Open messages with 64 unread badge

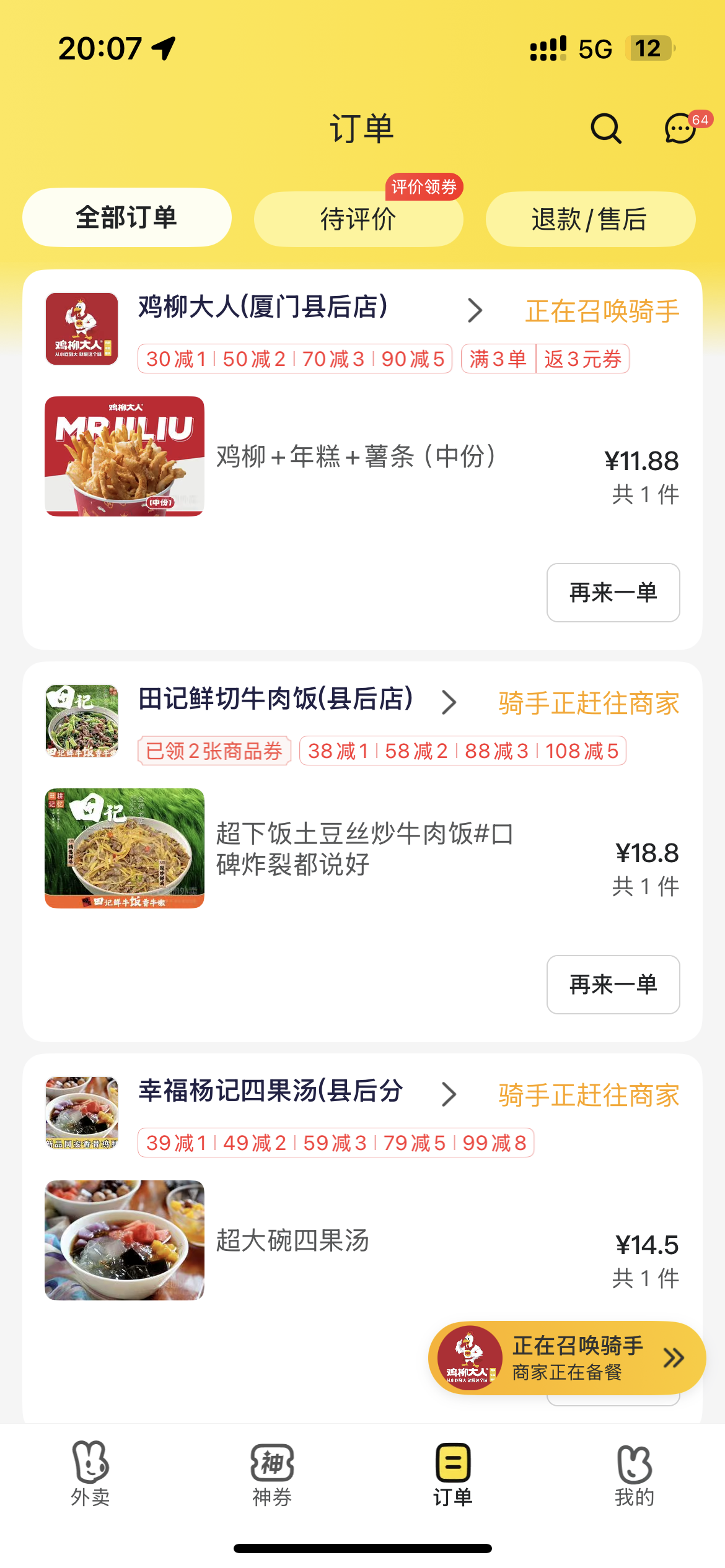point(681,129)
